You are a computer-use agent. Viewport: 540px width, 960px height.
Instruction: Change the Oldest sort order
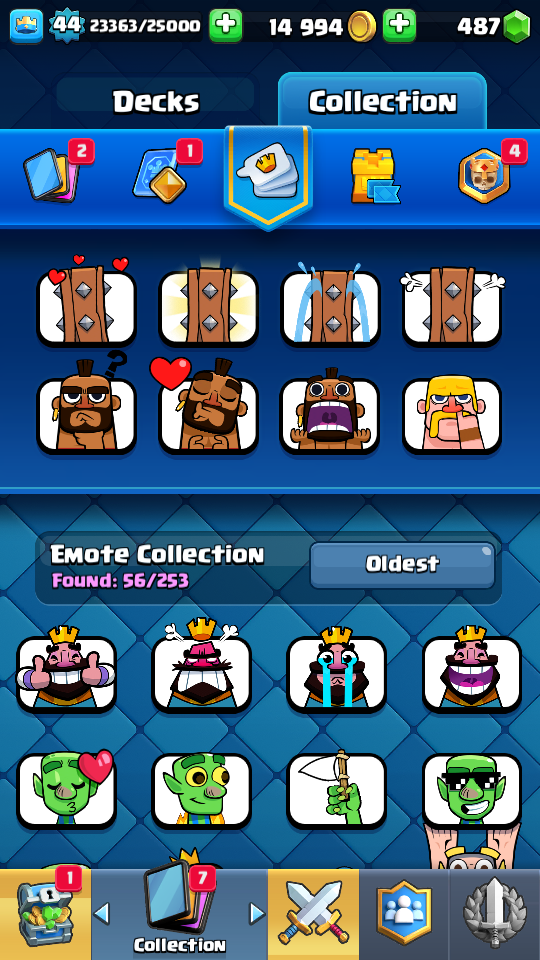coord(402,564)
